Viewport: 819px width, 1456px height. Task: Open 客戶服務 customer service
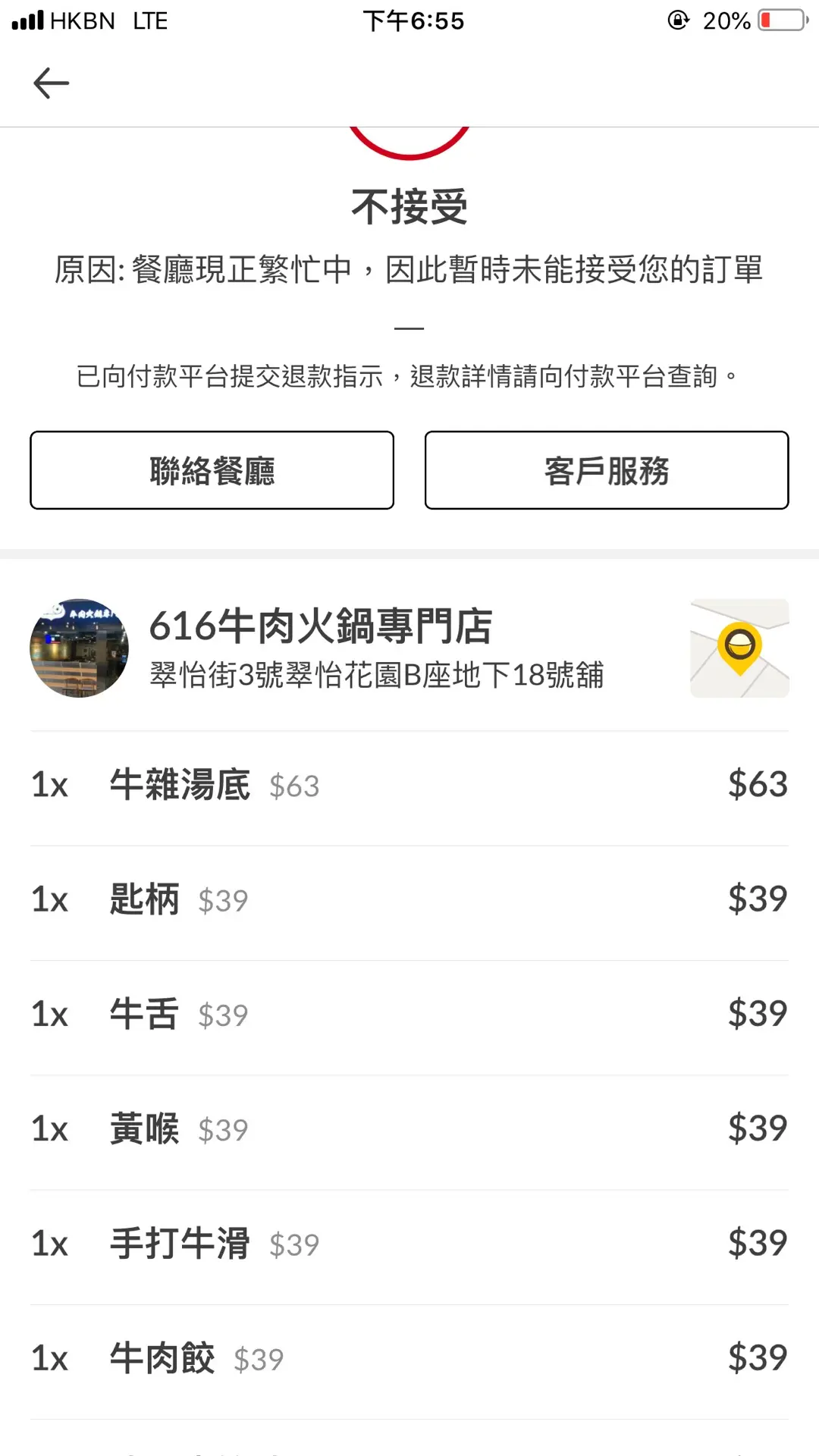click(607, 470)
